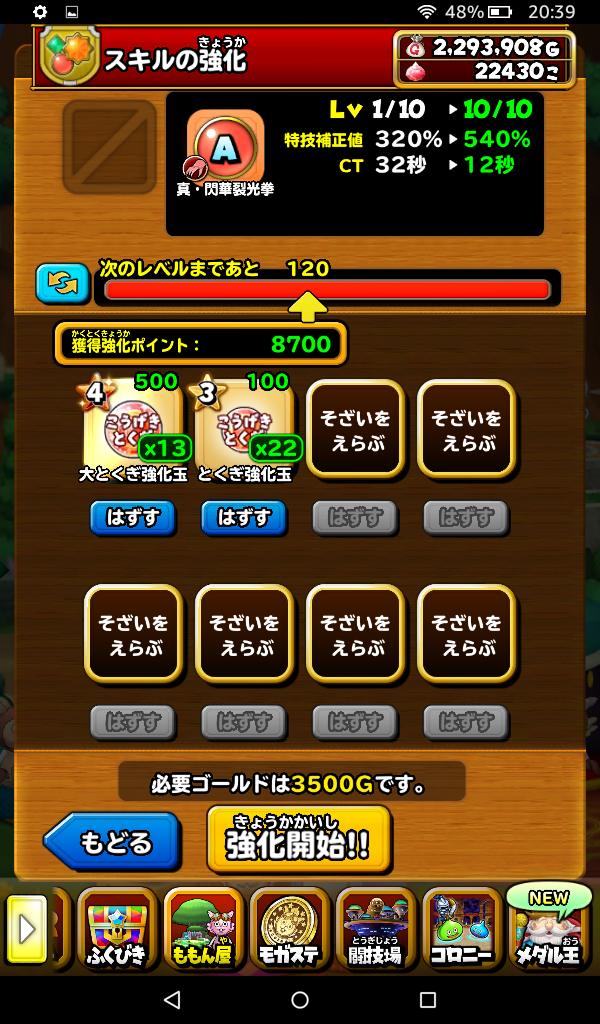The image size is (600, 1024).
Task: Go to the 闘技場 arena
Action: [375, 928]
